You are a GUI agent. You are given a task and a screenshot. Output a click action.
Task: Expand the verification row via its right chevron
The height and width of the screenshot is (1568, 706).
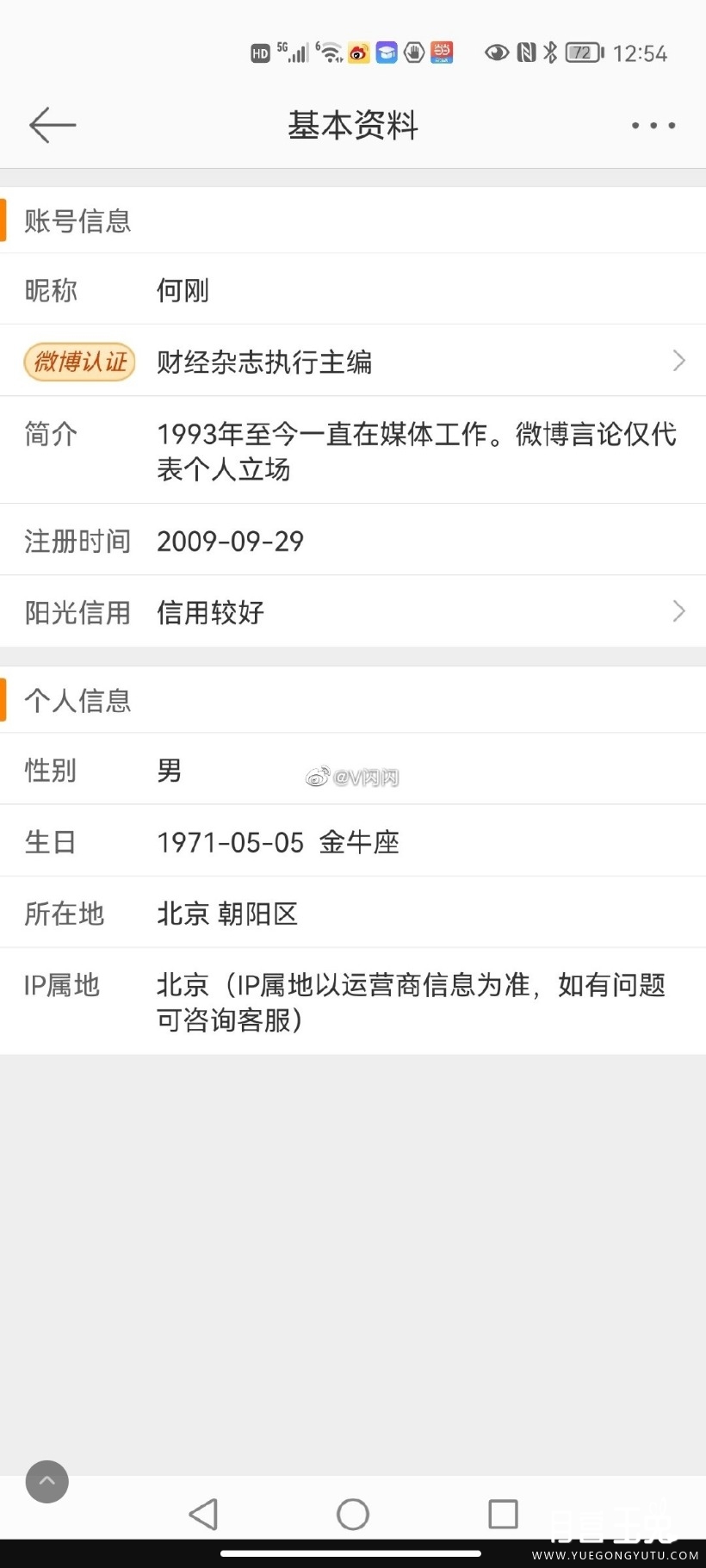click(678, 361)
